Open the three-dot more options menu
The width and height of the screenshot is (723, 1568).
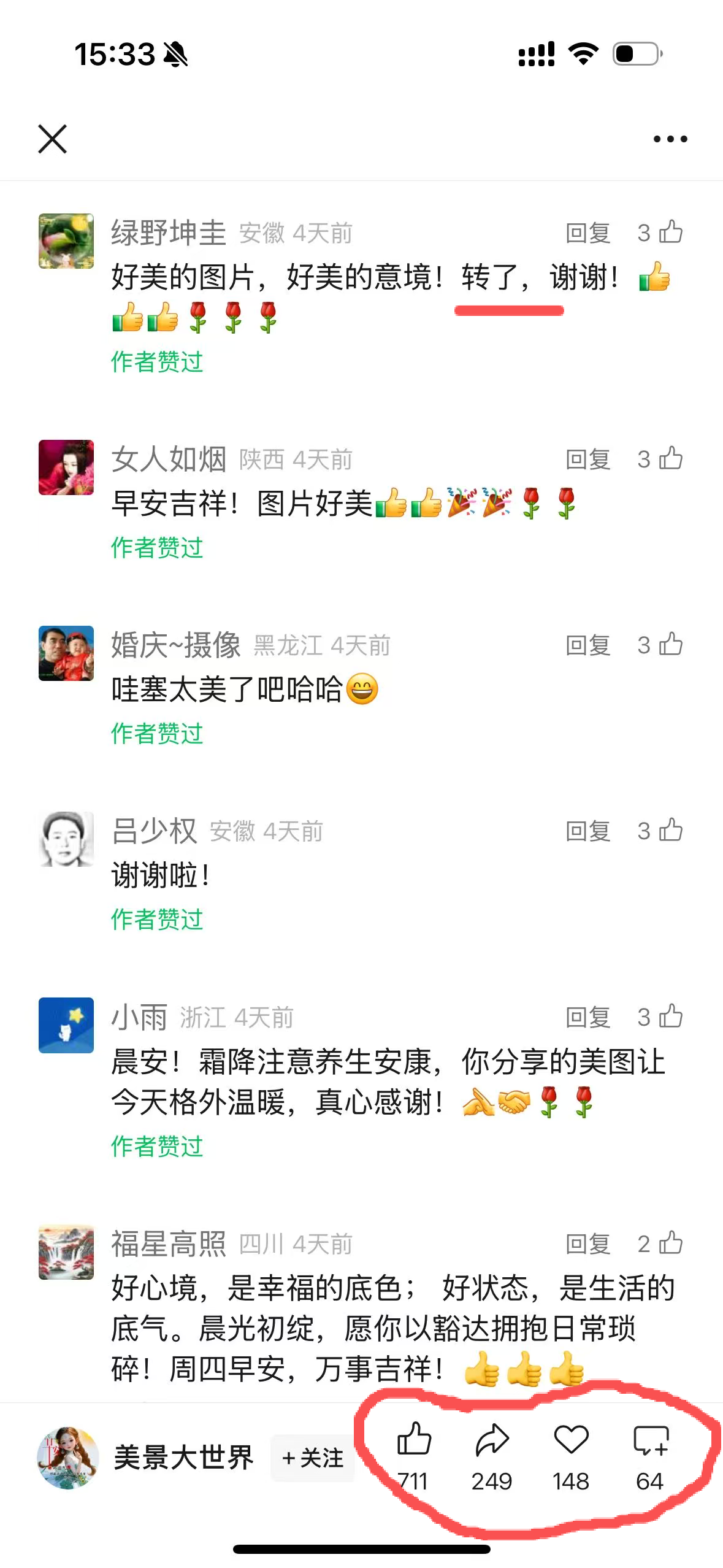tap(670, 139)
